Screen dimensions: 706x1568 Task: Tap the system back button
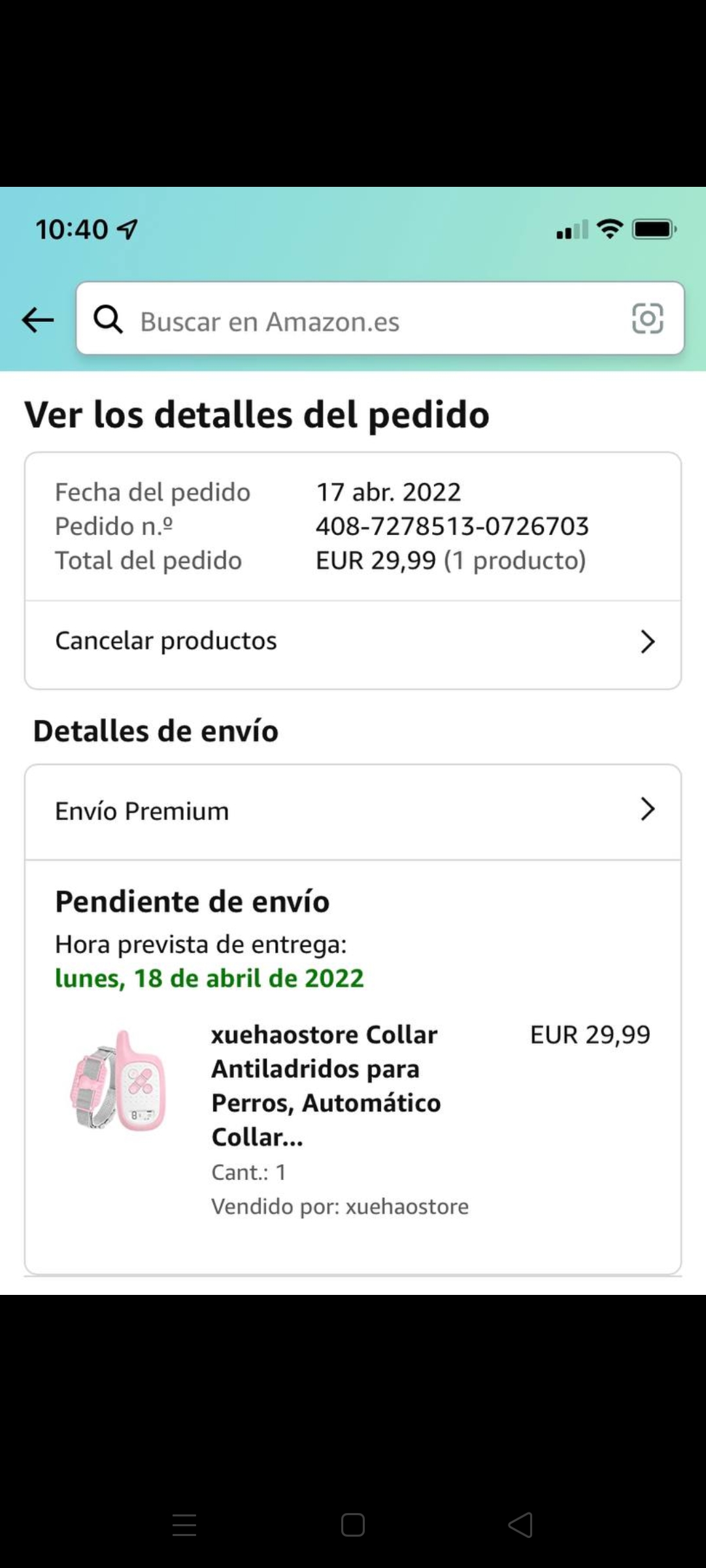pyautogui.click(x=520, y=1526)
